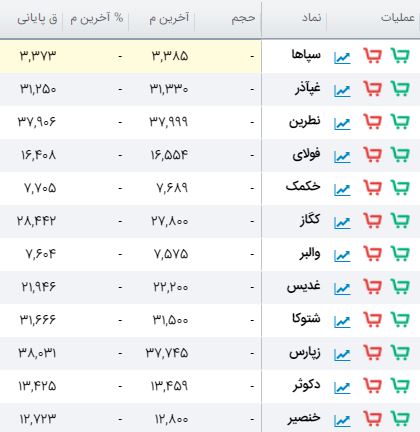The image size is (420, 432).
Task: Open the chart icon for کگاز
Action: [x=342, y=222]
